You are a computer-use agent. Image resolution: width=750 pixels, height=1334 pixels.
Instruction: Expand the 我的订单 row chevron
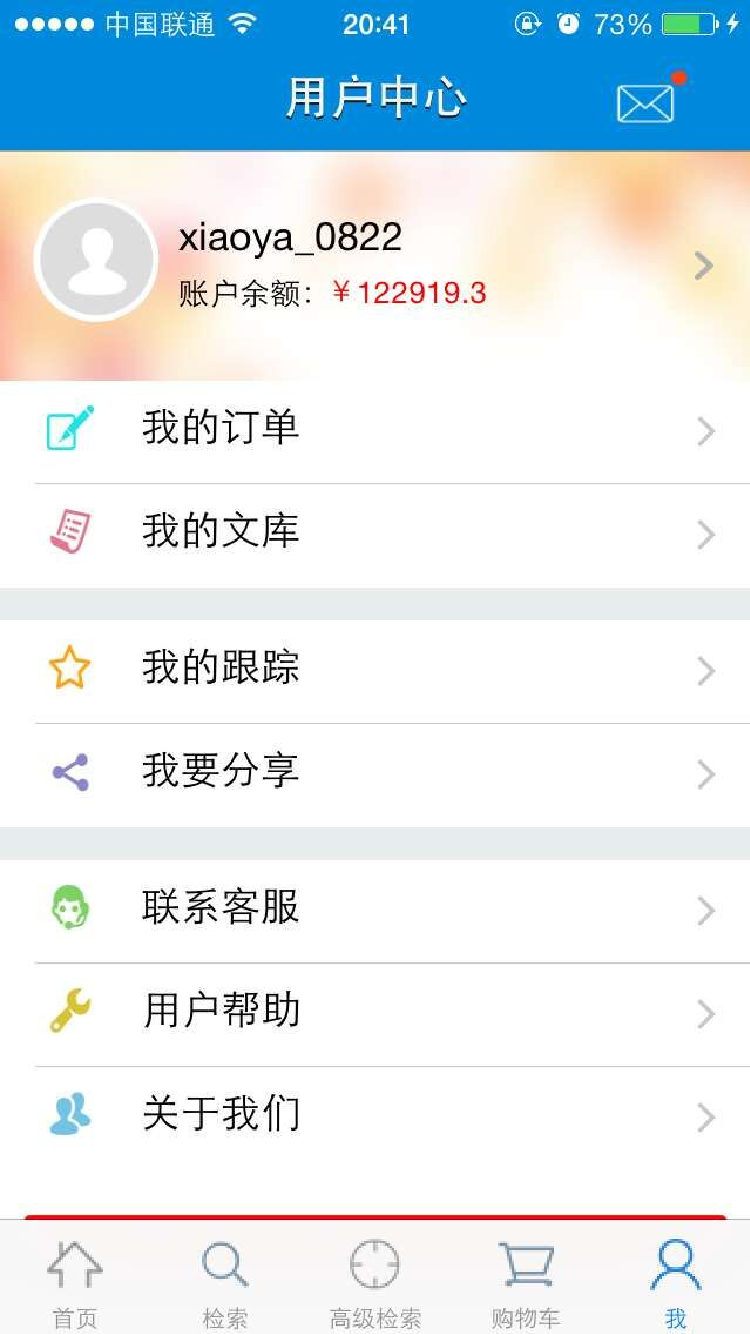coord(706,430)
